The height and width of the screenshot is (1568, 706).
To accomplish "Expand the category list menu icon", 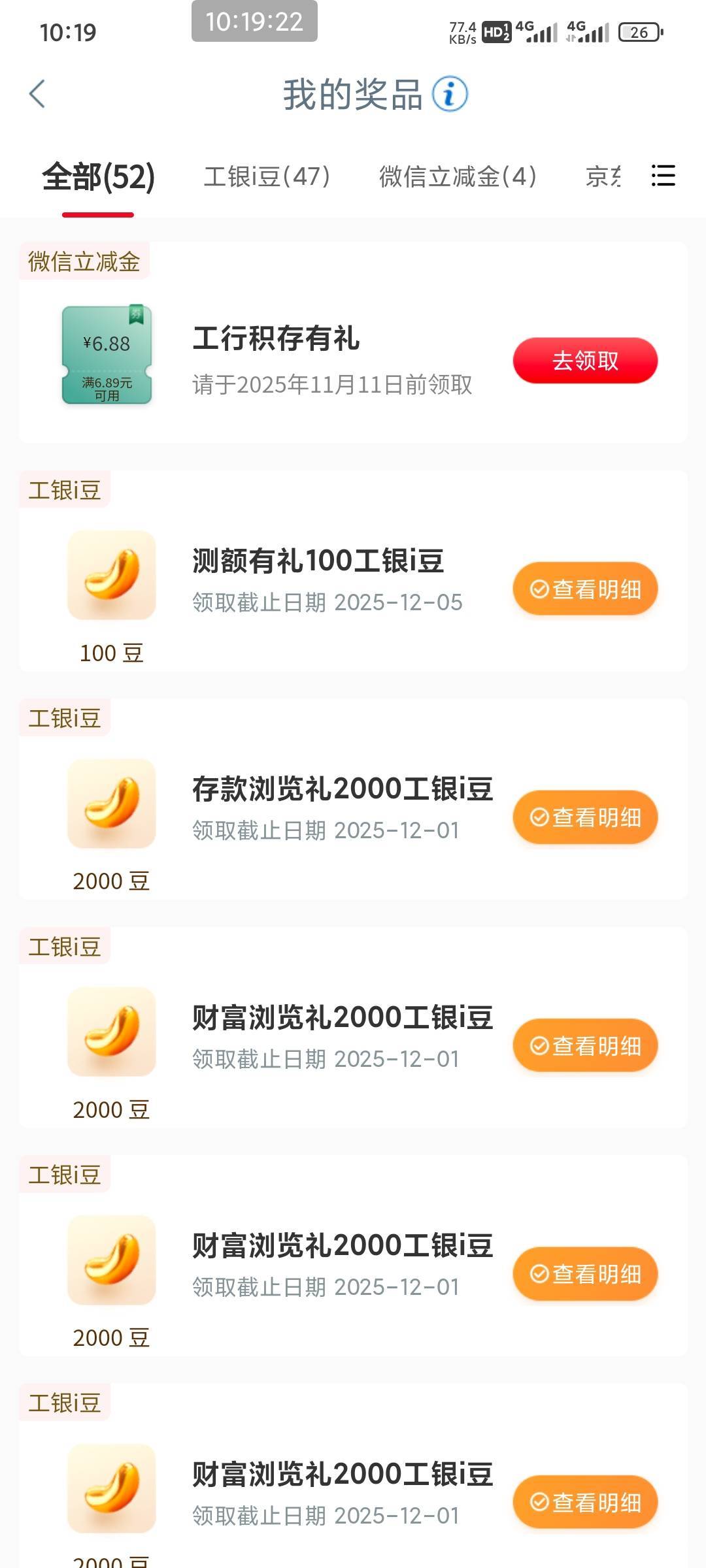I will pos(663,176).
